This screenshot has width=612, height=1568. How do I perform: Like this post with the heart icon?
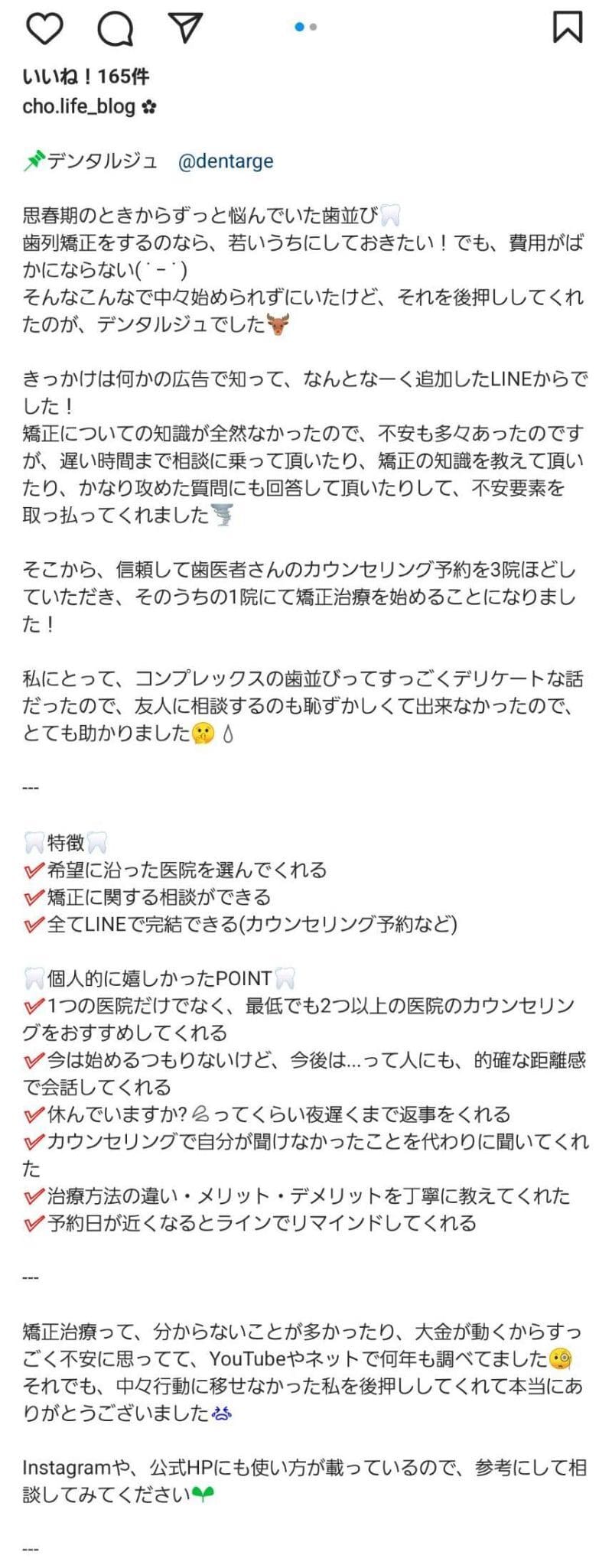point(44,28)
